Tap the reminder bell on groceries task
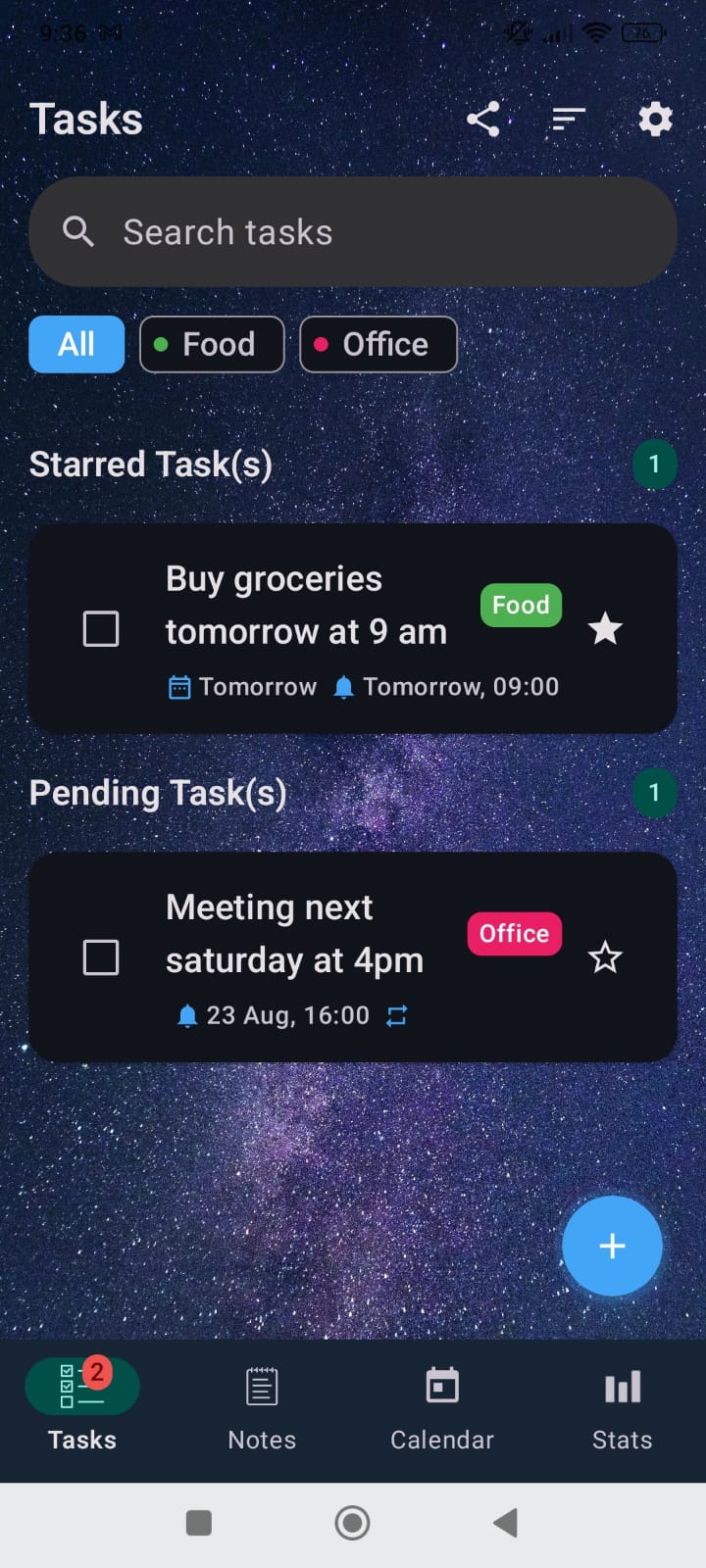 pyautogui.click(x=344, y=686)
